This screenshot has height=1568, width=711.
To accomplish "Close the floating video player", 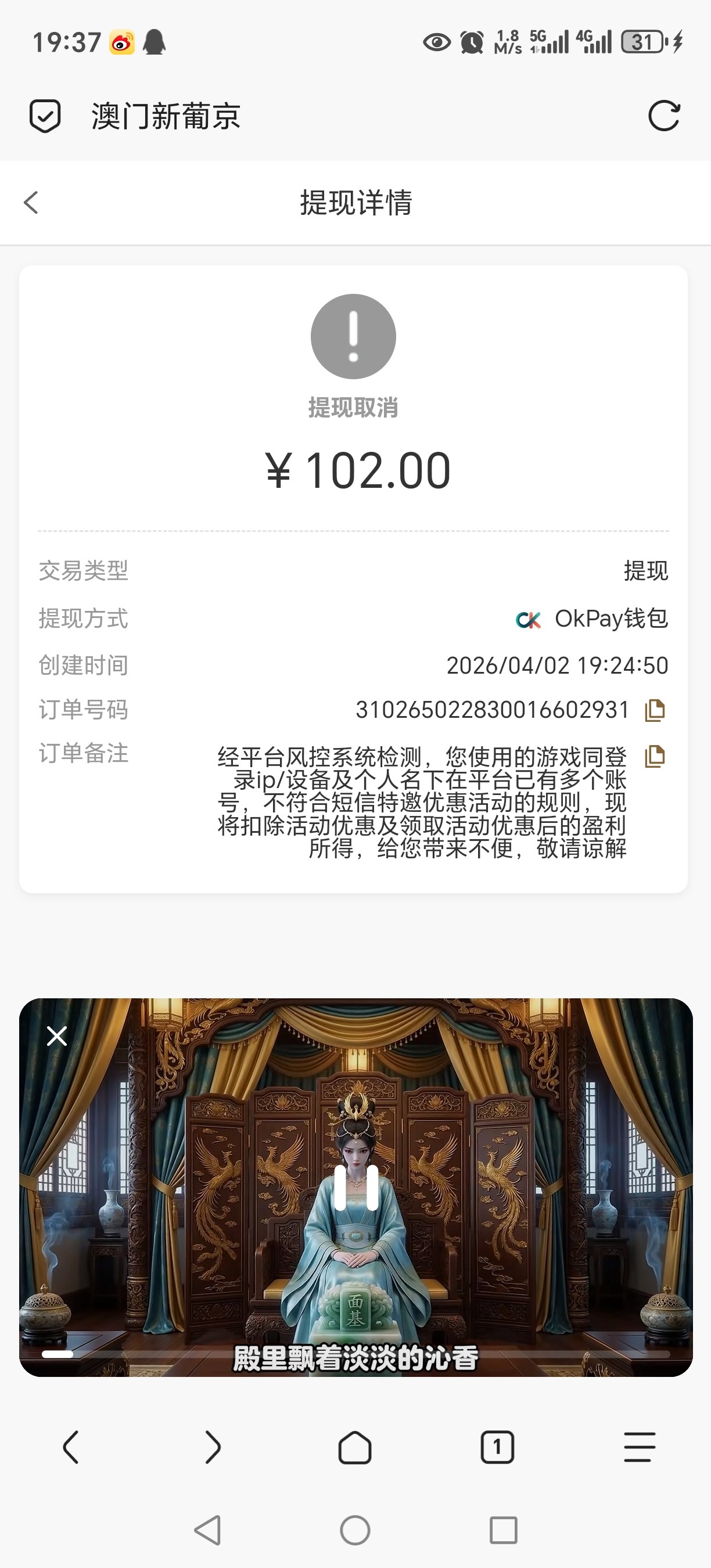I will point(58,1036).
